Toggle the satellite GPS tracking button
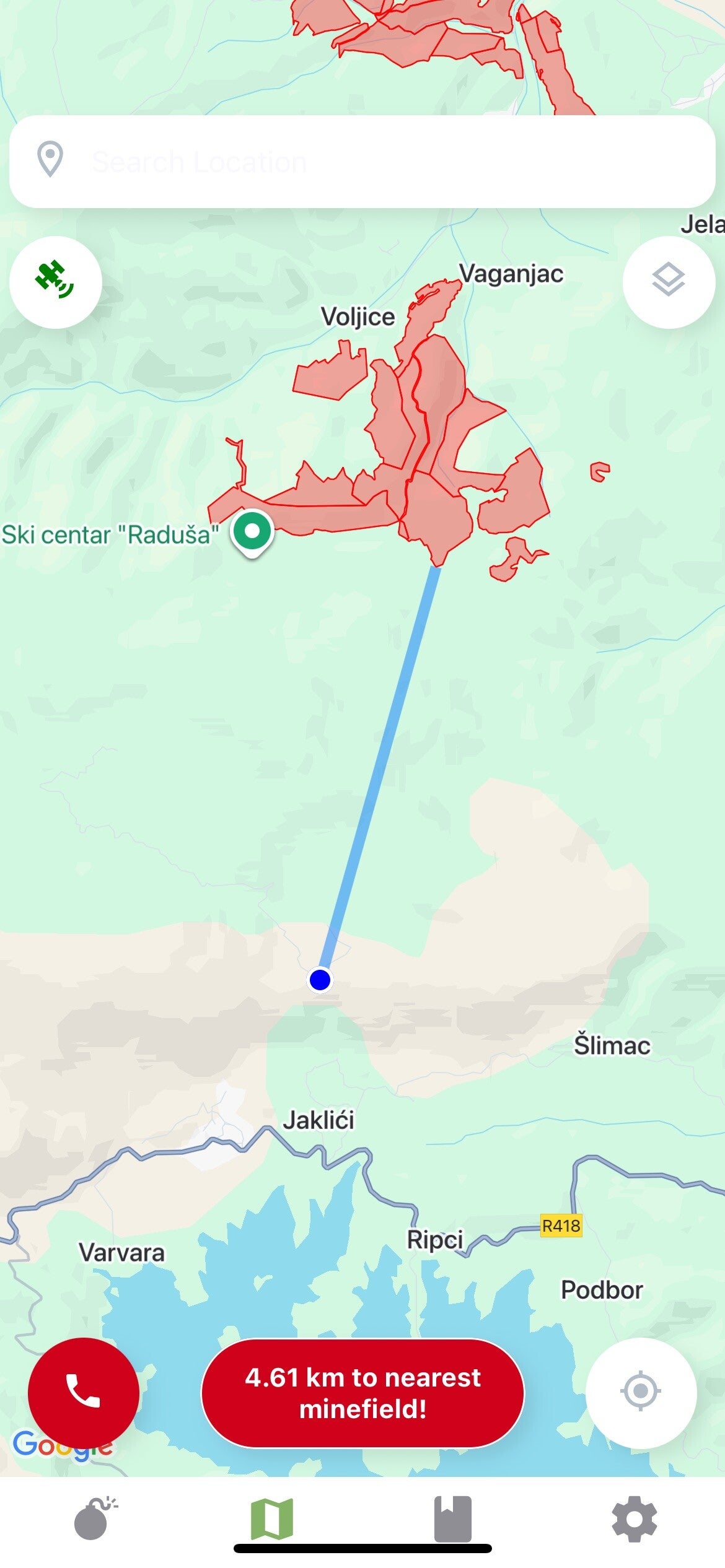Image resolution: width=725 pixels, height=1568 pixels. pyautogui.click(x=56, y=282)
